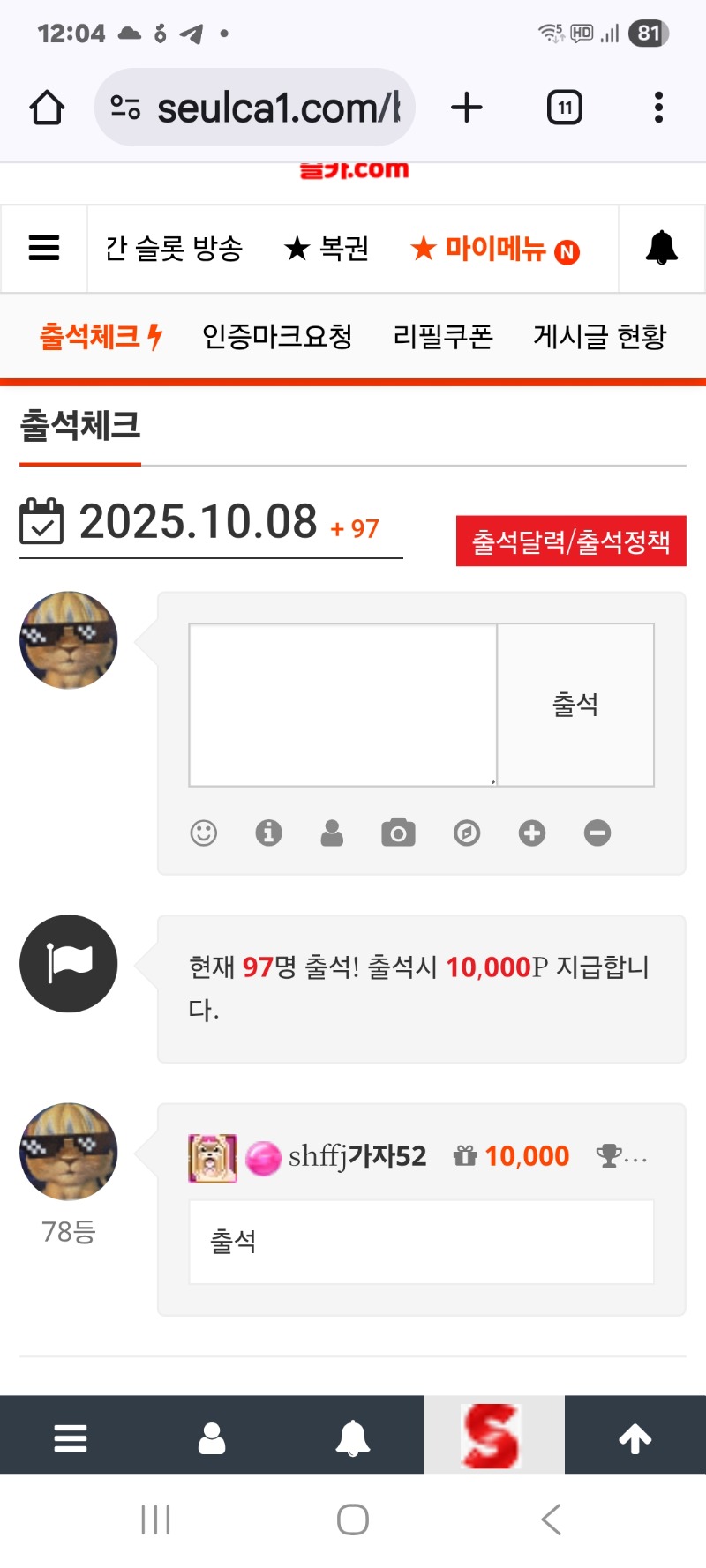Viewport: 706px width, 1568px height.
Task: Open the emoticon smiley picker
Action: 204,833
